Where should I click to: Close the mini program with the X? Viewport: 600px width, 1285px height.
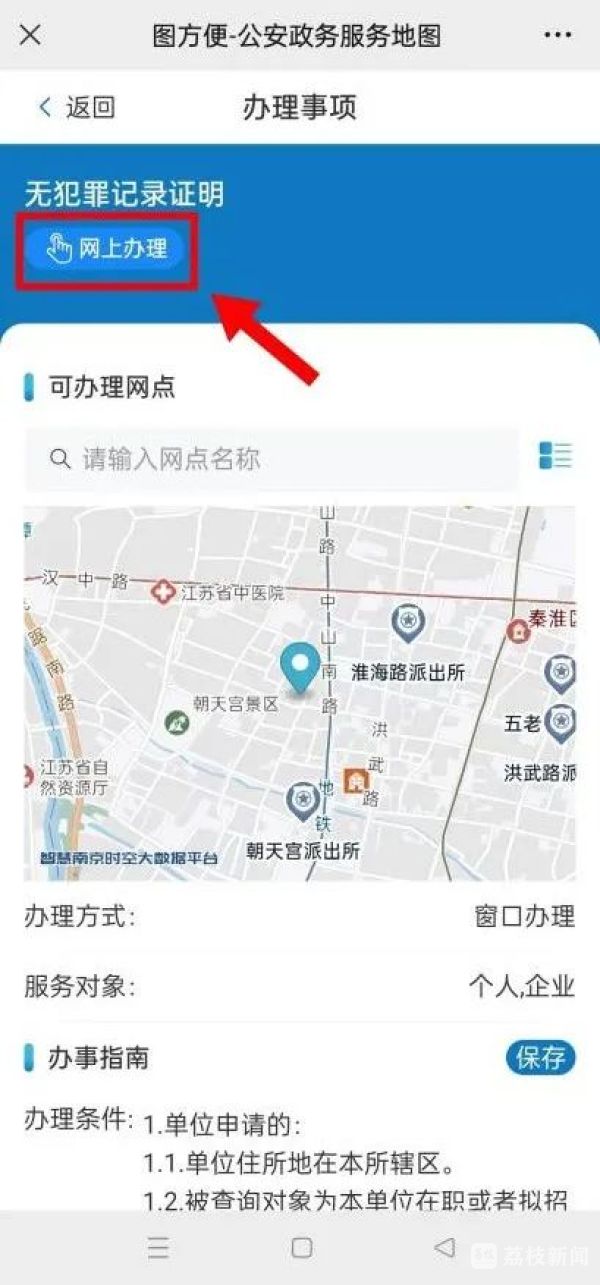coord(30,35)
